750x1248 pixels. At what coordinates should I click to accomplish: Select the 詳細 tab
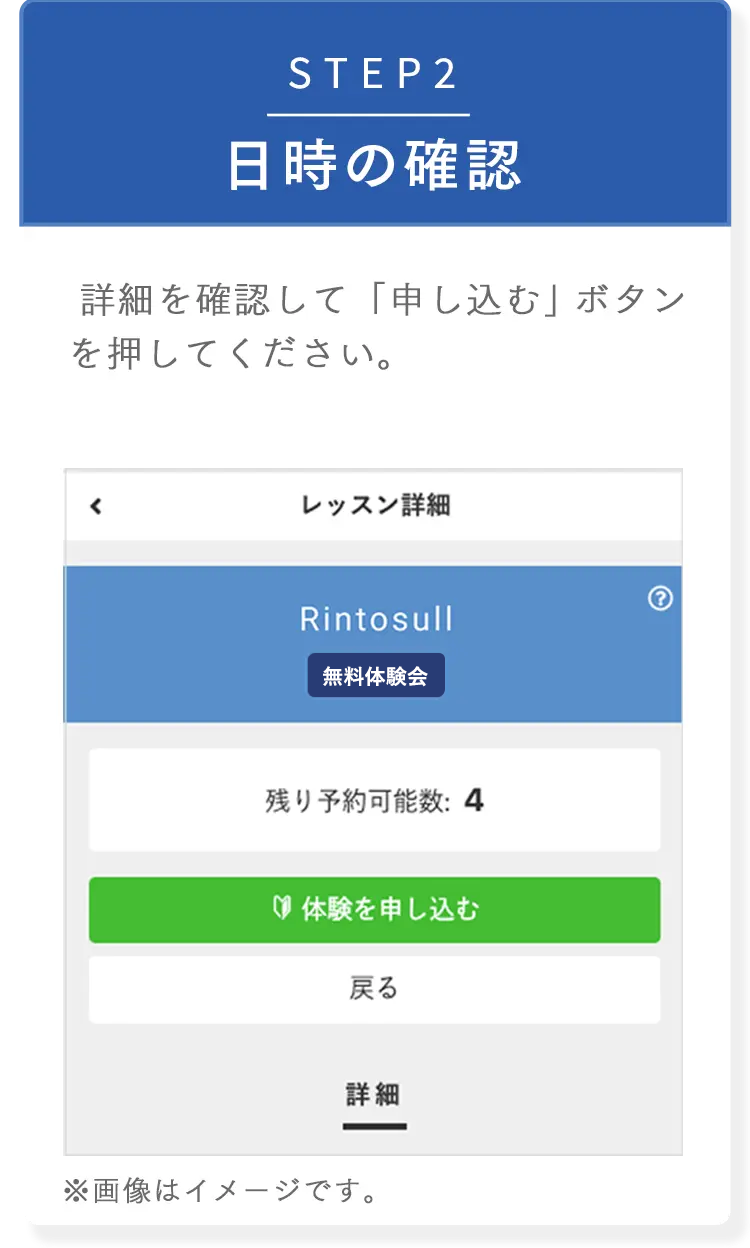tap(375, 1095)
